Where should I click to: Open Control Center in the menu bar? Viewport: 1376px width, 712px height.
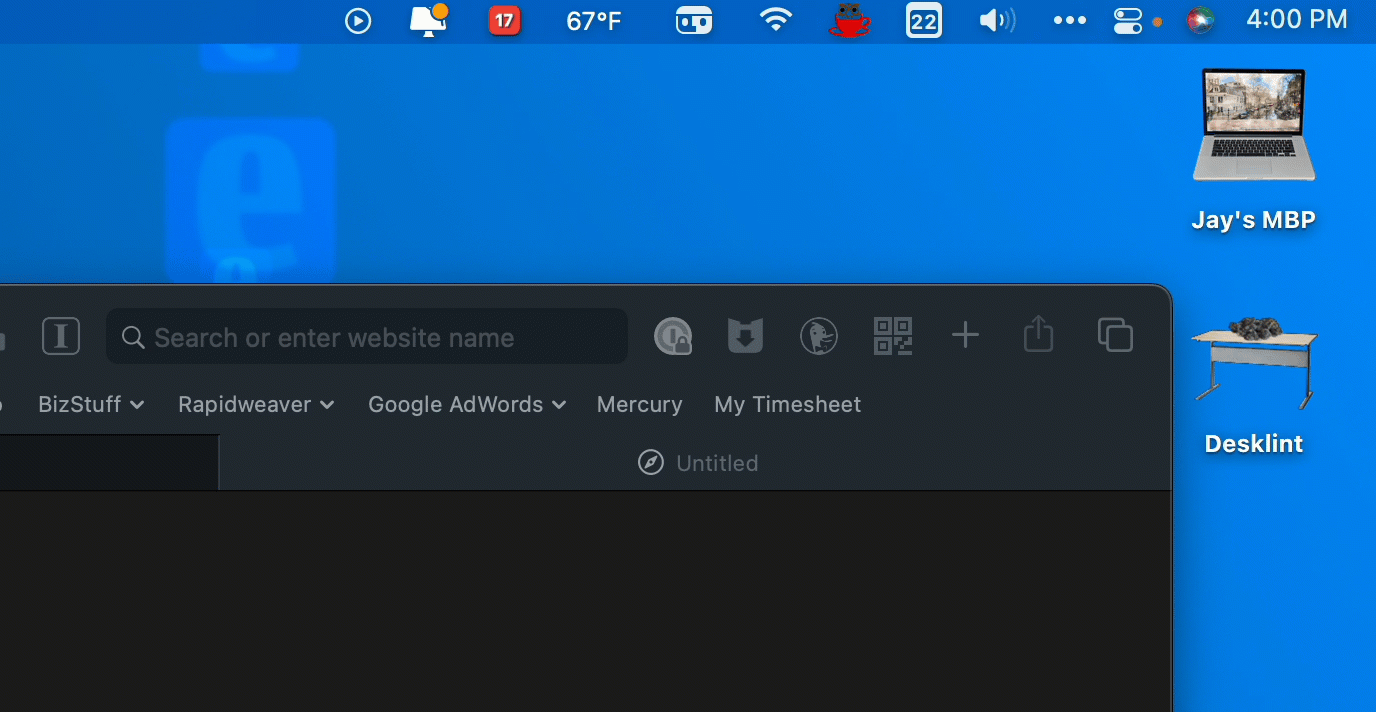coord(1128,21)
